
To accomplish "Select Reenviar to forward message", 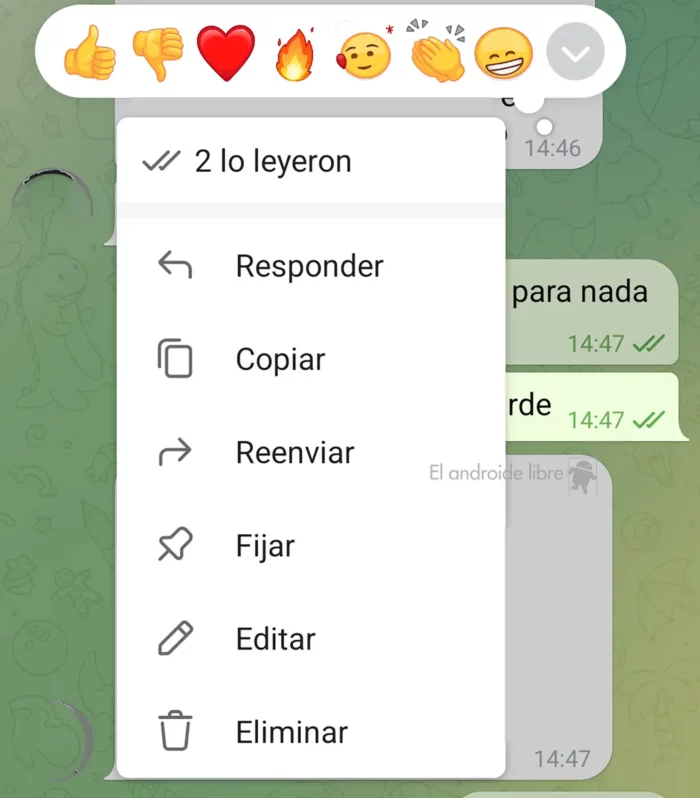I will 294,452.
